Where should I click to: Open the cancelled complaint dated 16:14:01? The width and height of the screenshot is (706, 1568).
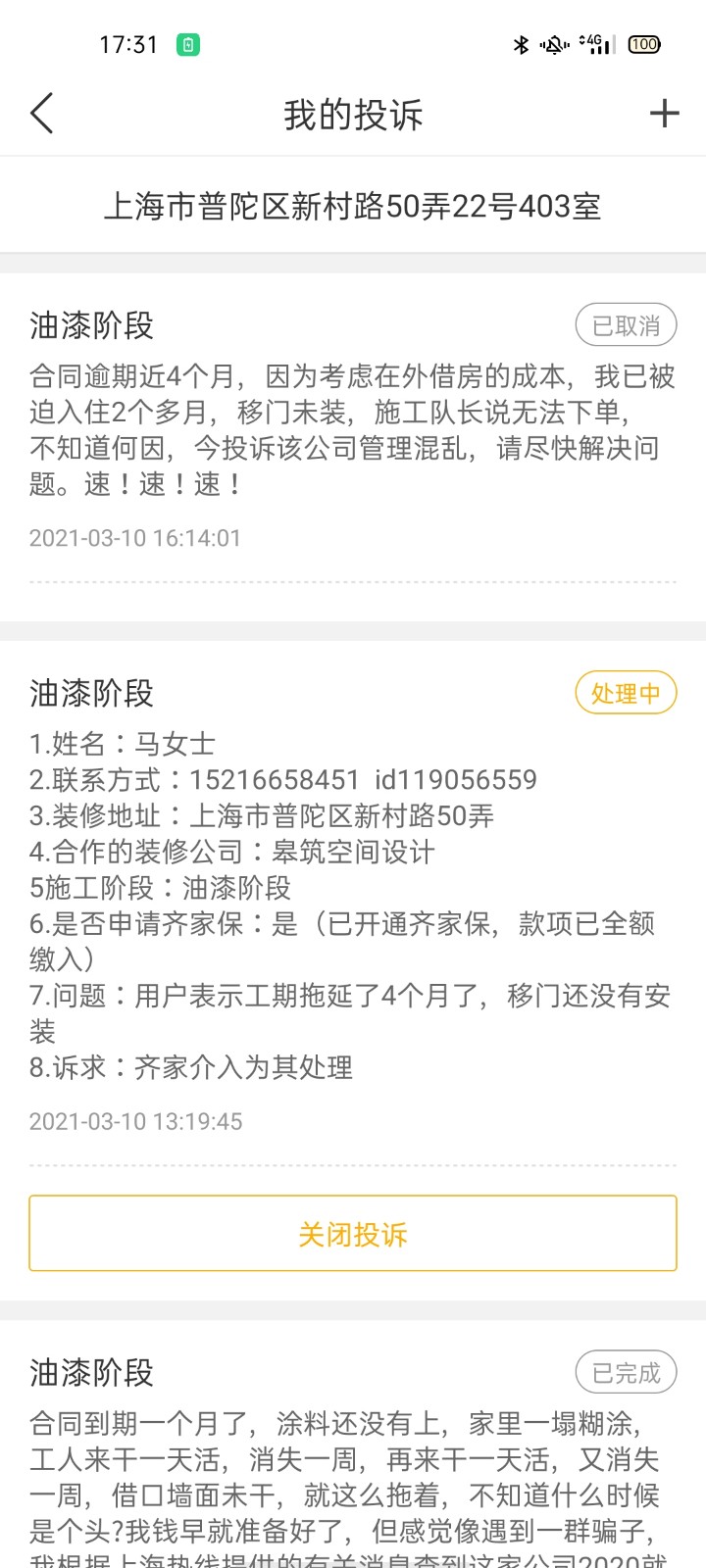[353, 431]
